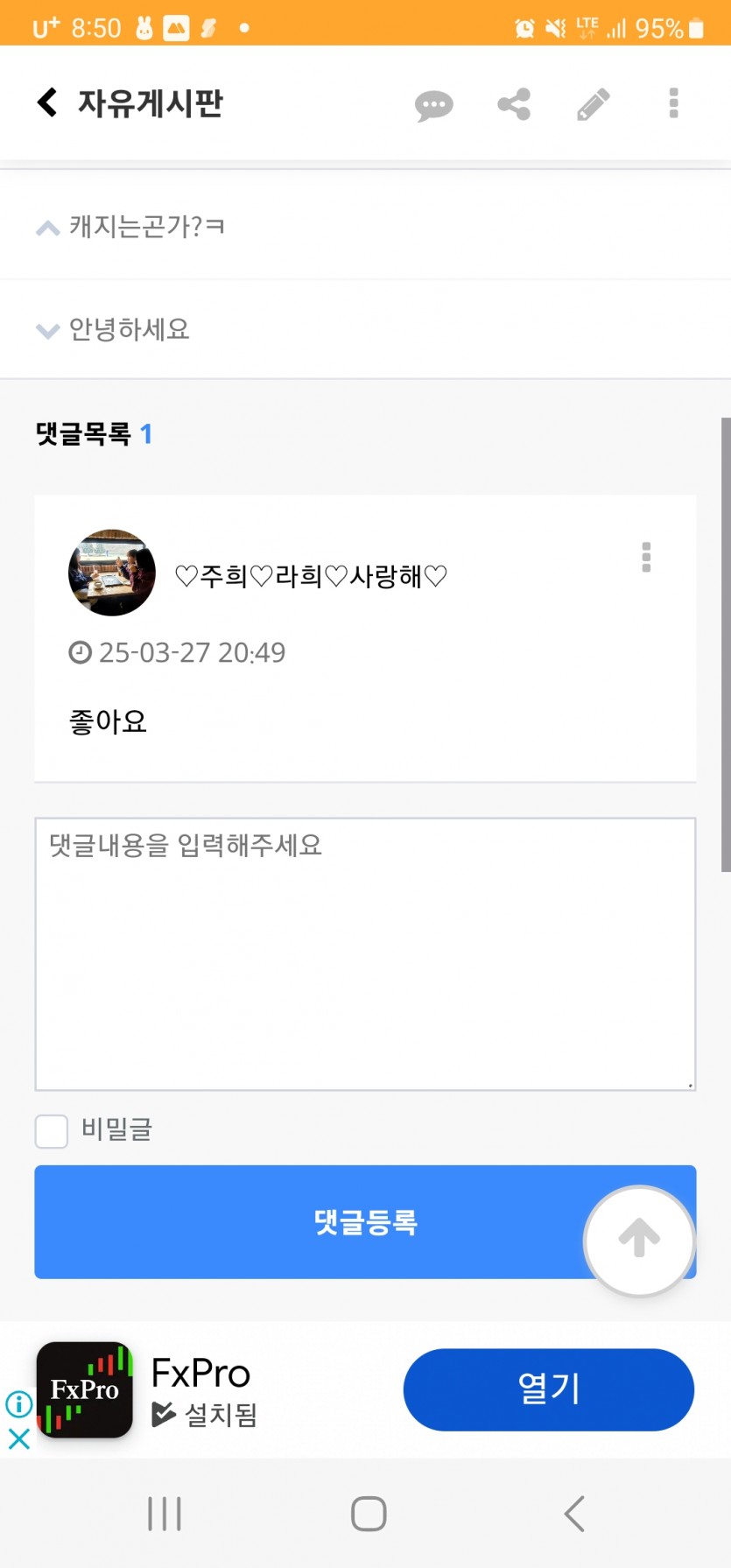
Task: View profile picture of ♡주희♡라희♡사랑해♡
Action: pos(112,573)
